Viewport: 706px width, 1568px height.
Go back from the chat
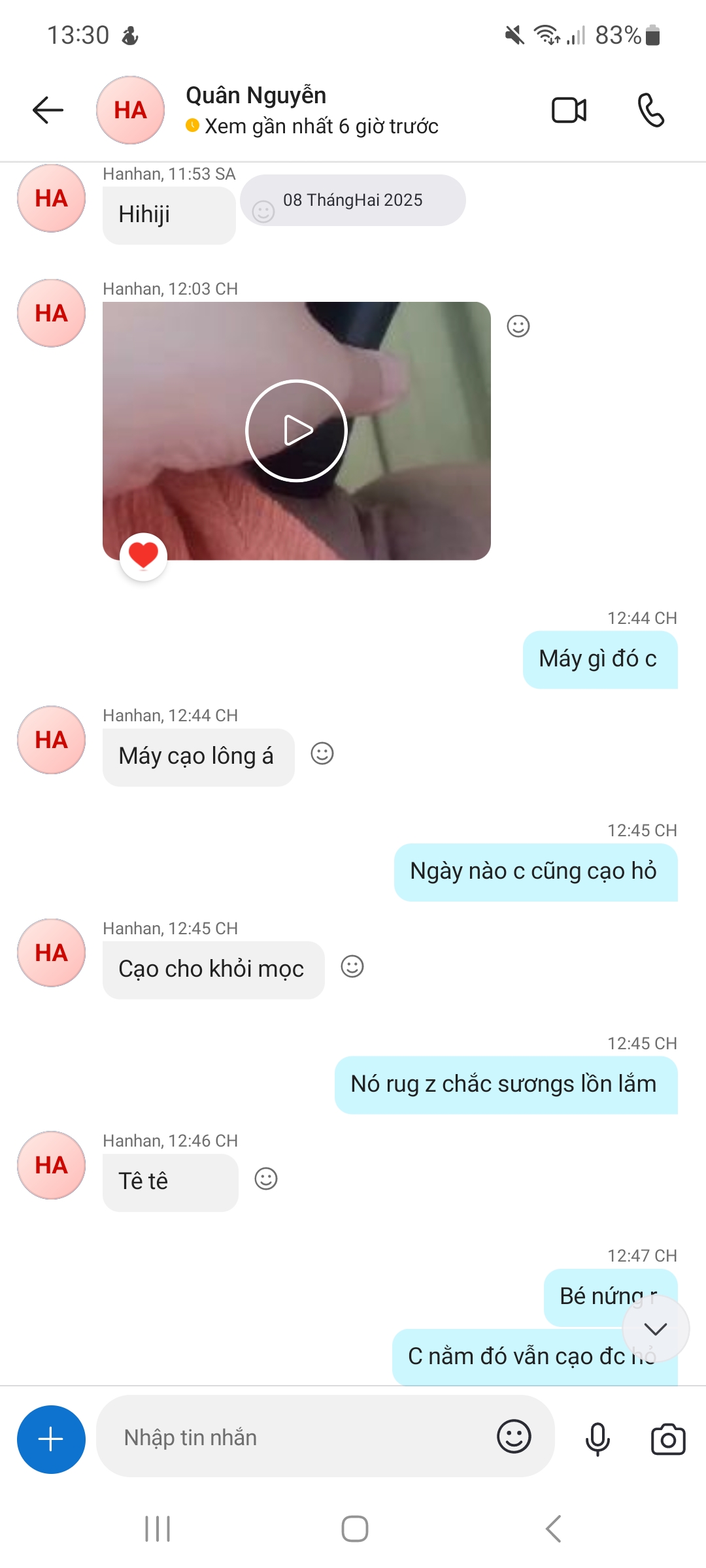coord(48,110)
